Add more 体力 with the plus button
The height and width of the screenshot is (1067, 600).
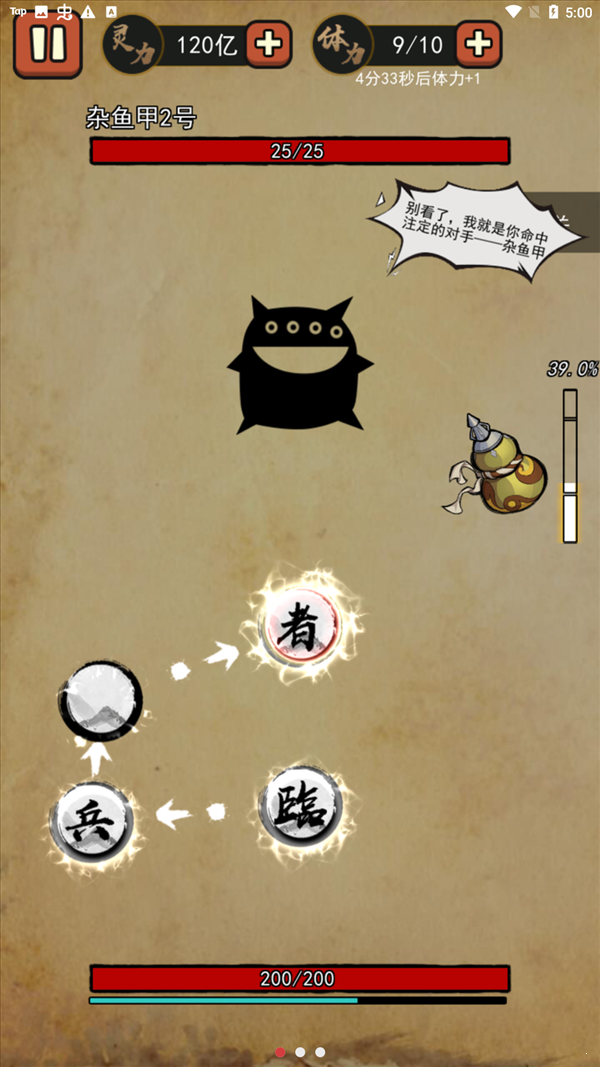tap(478, 44)
